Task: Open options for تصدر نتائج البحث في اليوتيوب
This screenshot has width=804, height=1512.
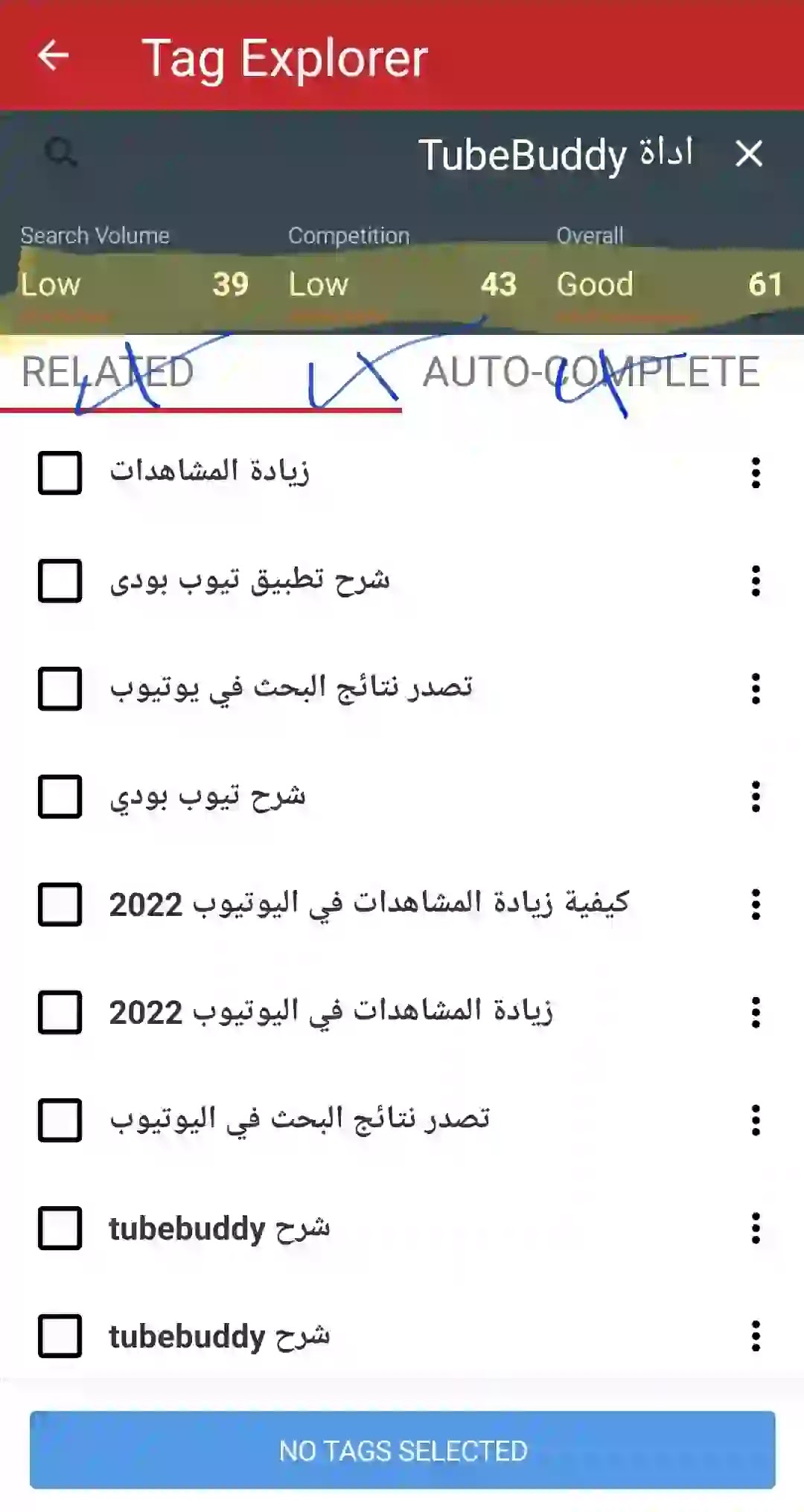Action: point(756,1120)
